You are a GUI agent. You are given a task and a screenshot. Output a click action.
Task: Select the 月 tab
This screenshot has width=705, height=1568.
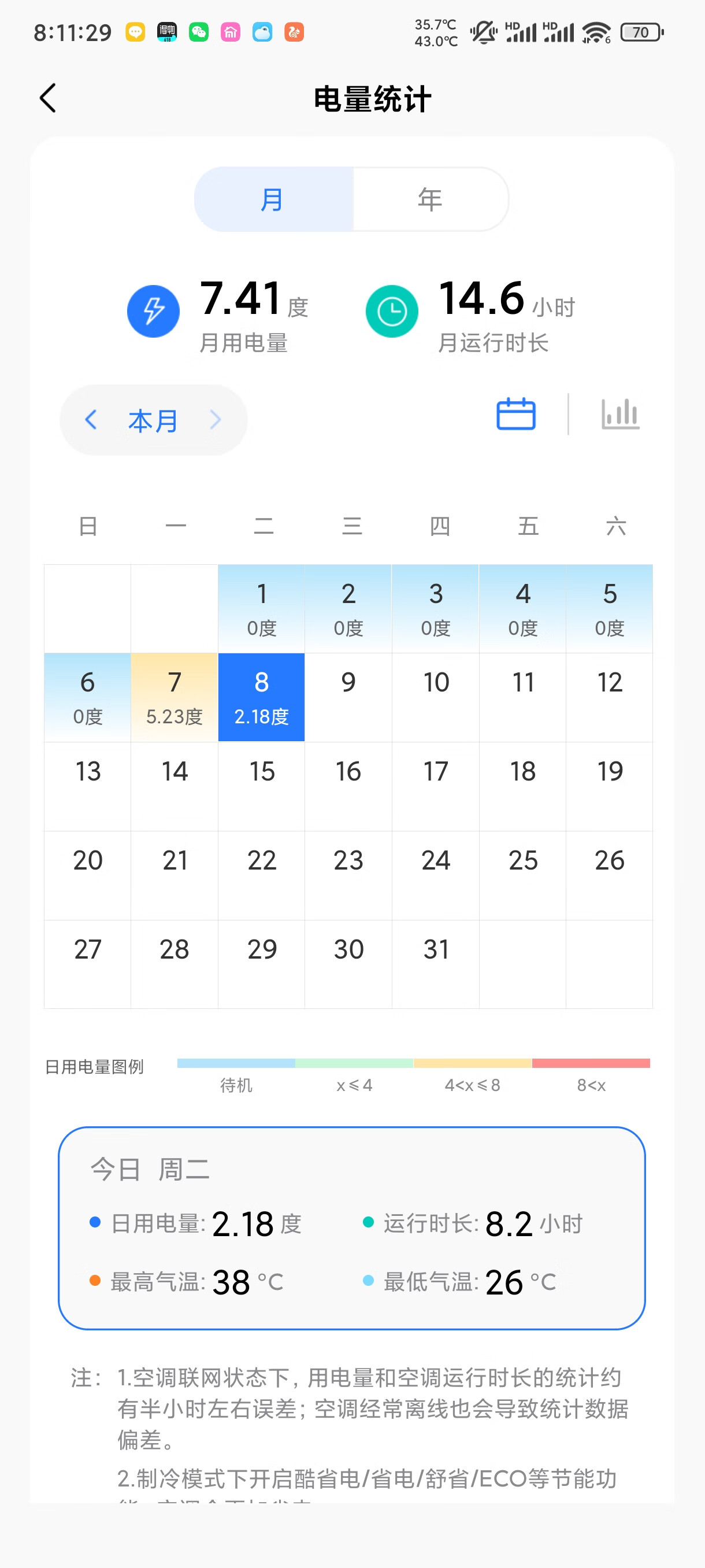[273, 199]
